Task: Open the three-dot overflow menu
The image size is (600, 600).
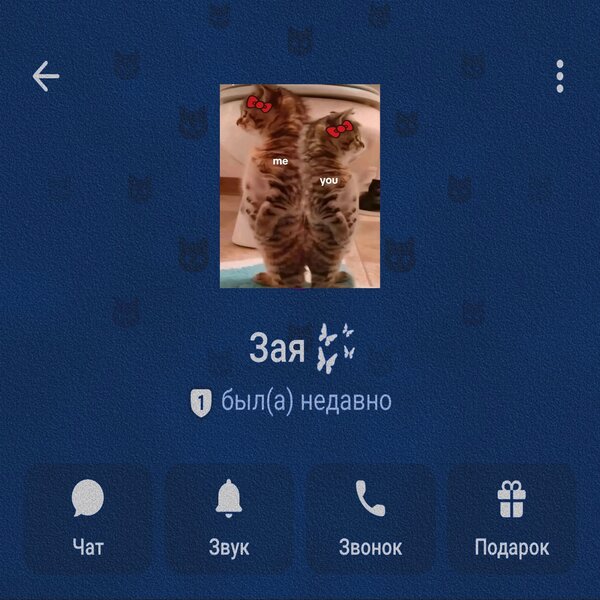Action: [560, 76]
